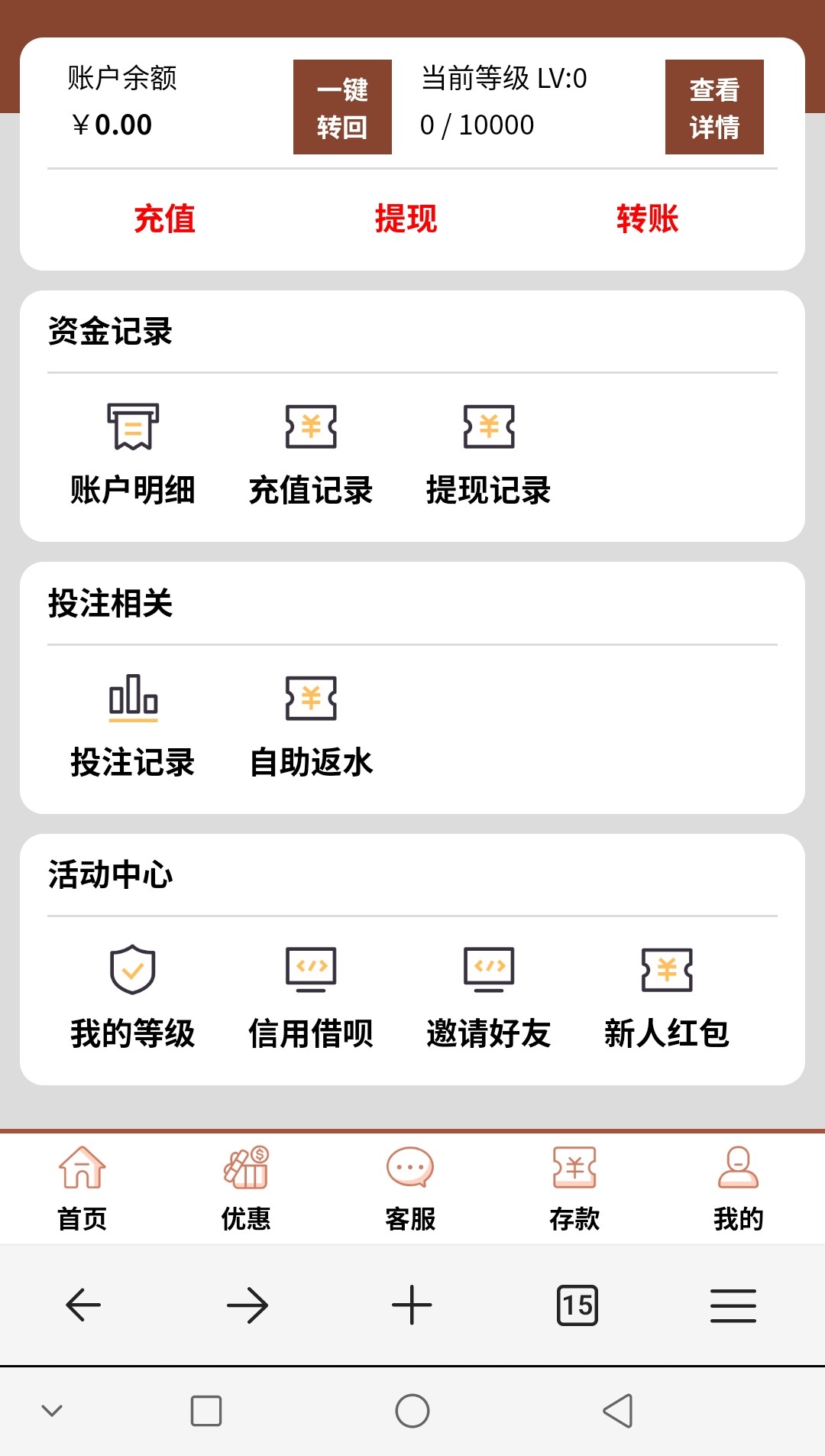The height and width of the screenshot is (1456, 825).
Task: Choose 提现 to withdraw funds
Action: coord(406,219)
